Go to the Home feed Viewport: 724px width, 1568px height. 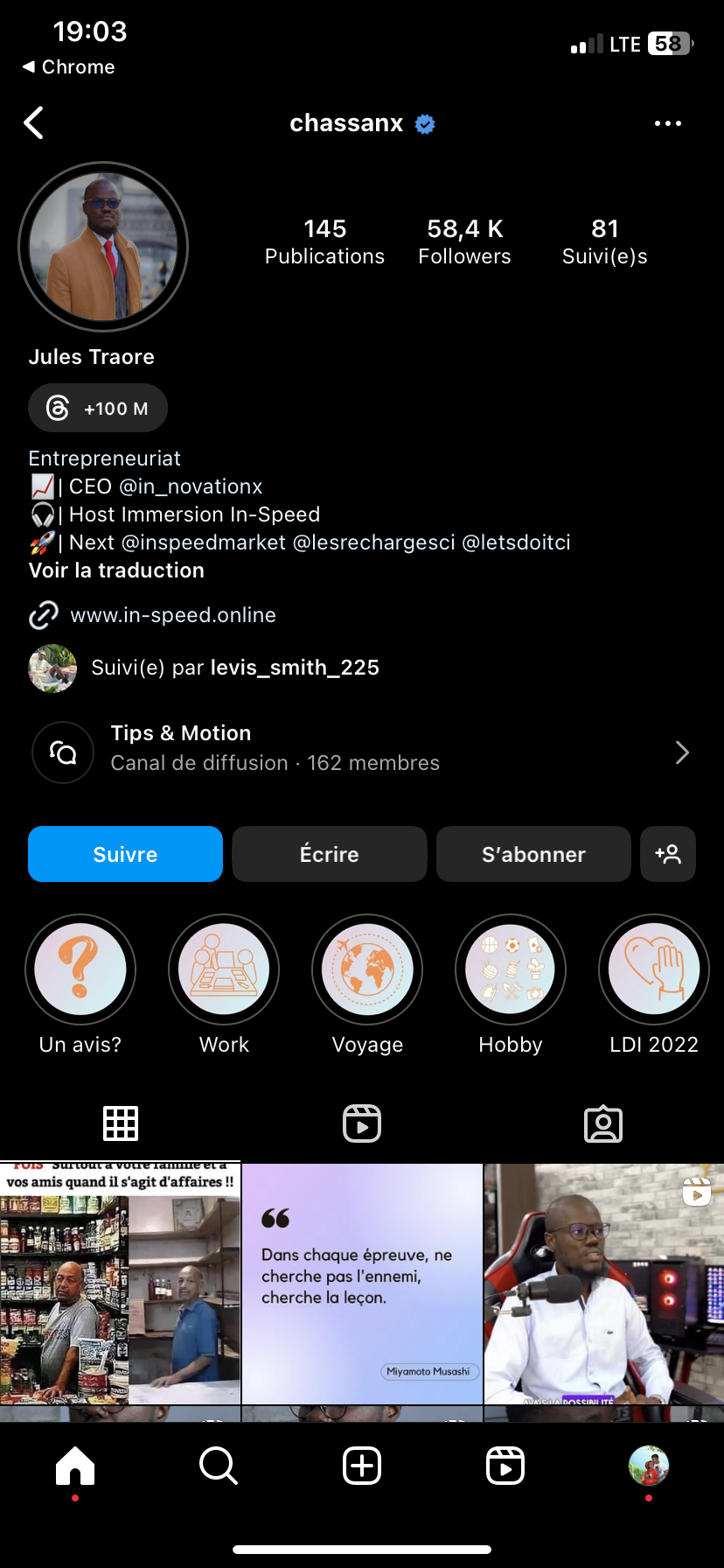click(x=75, y=1466)
